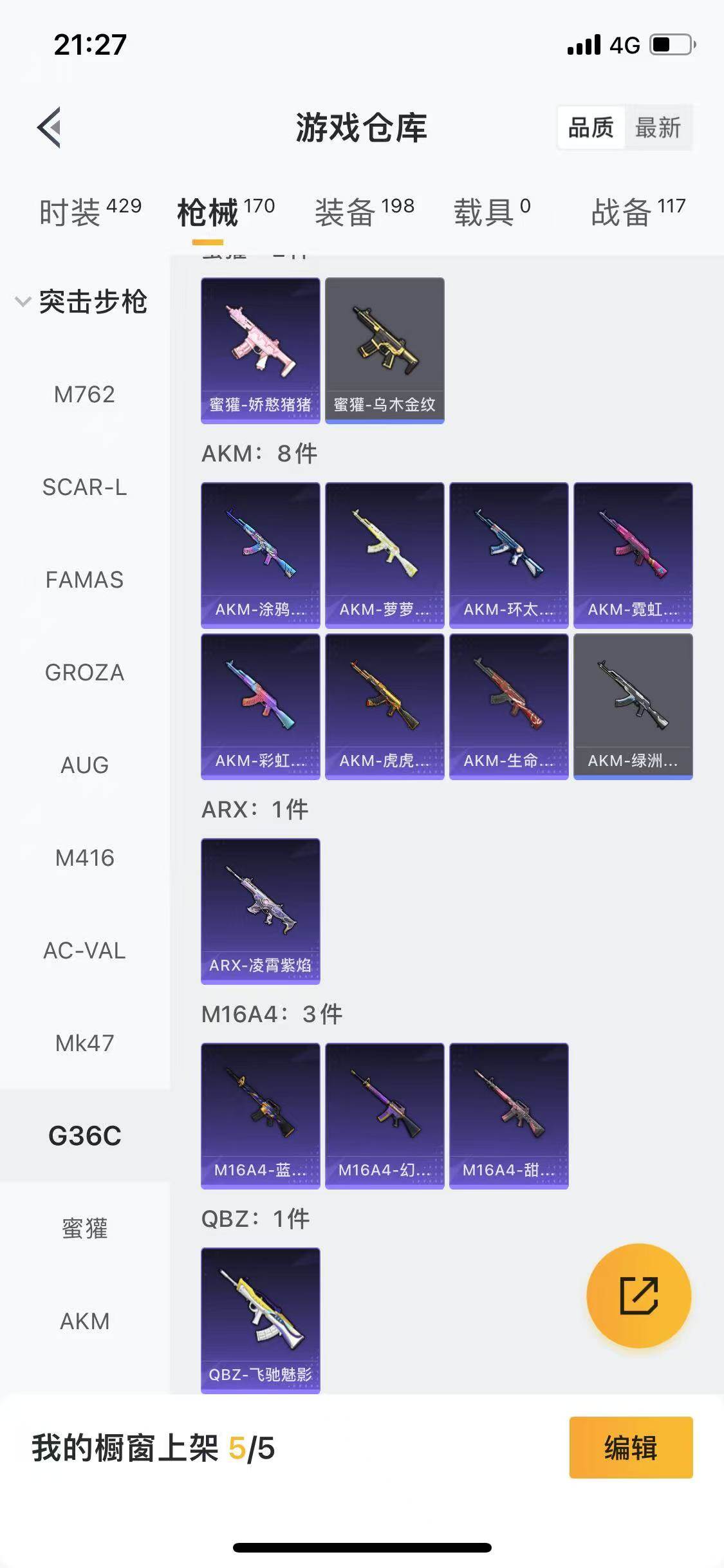The width and height of the screenshot is (724, 1568).
Task: Open the AKM-绿洲 skin tile
Action: pos(633,706)
